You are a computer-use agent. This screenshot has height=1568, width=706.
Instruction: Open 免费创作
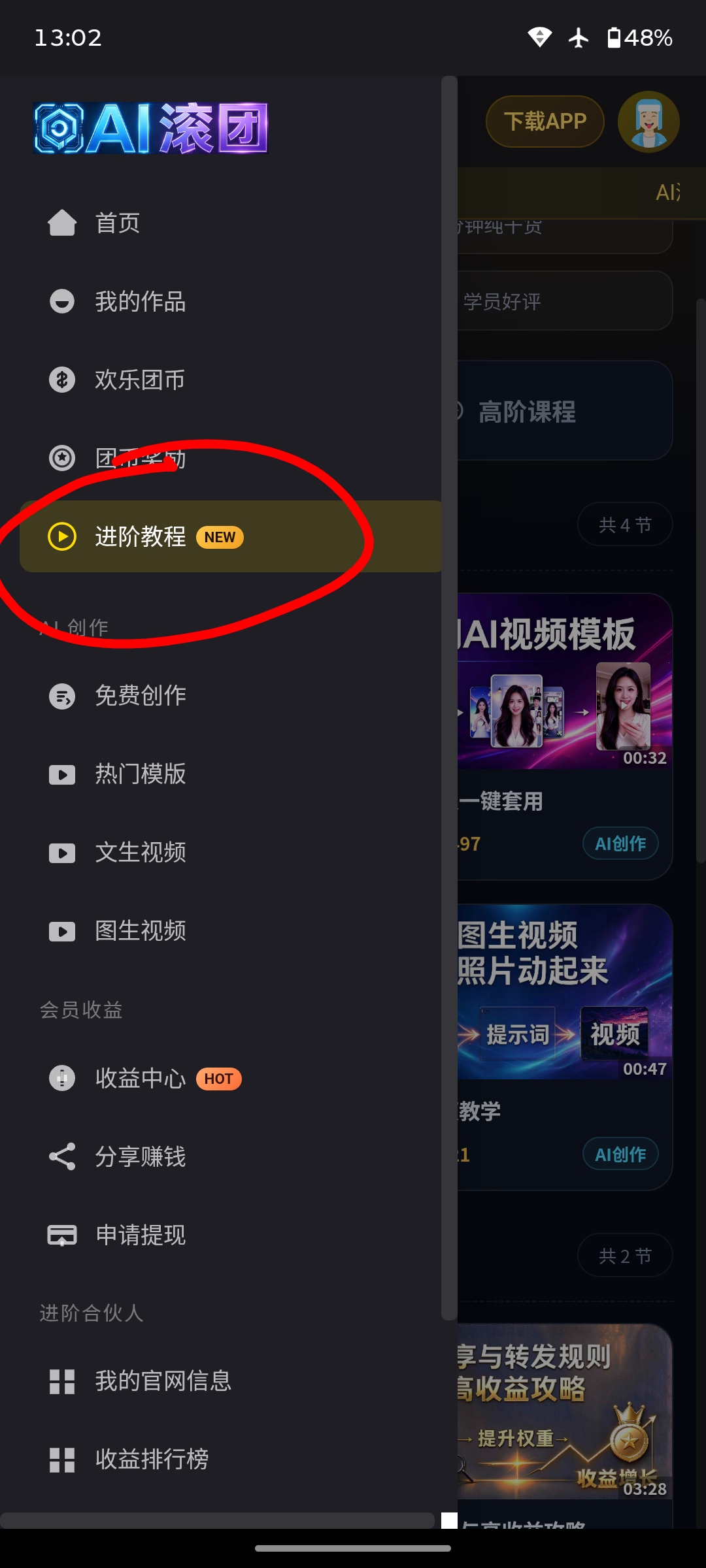coord(230,695)
